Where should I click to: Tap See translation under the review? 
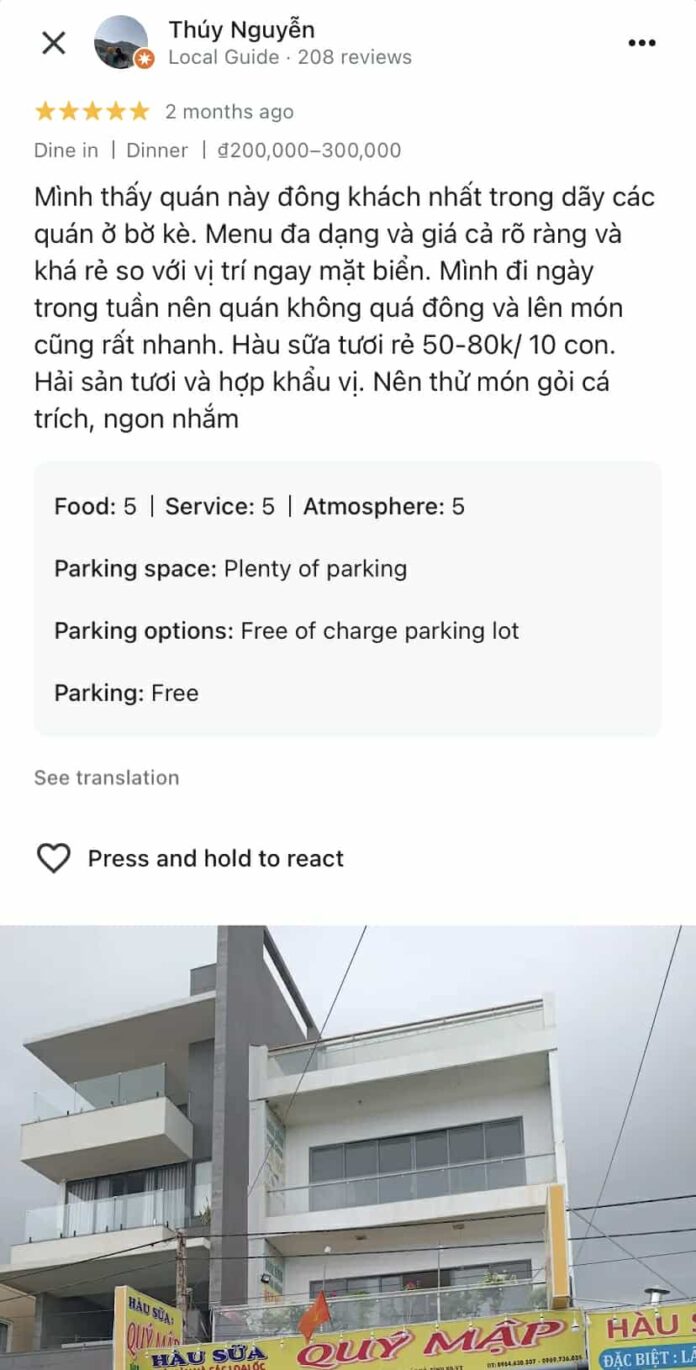(x=107, y=777)
